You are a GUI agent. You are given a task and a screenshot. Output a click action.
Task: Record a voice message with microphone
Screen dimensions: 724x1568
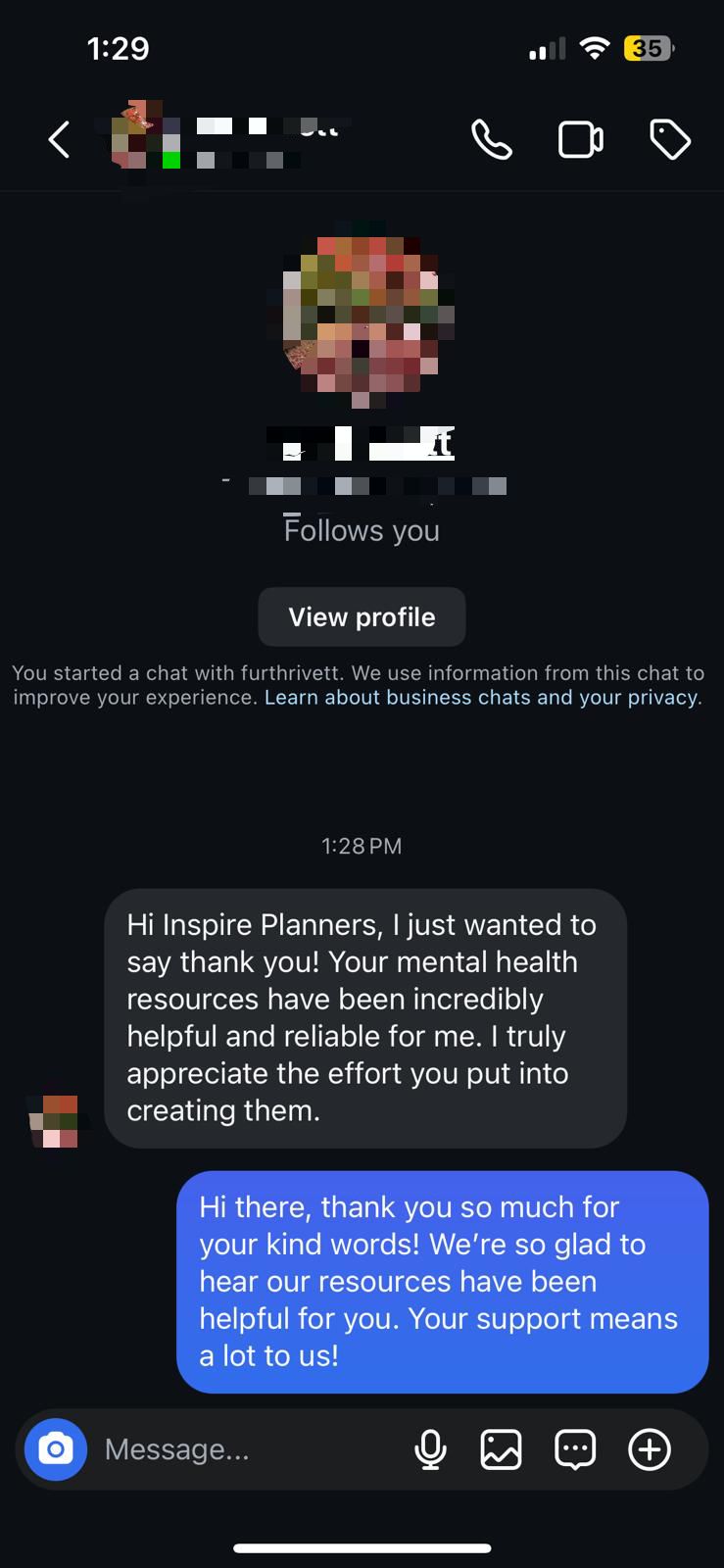[430, 1449]
